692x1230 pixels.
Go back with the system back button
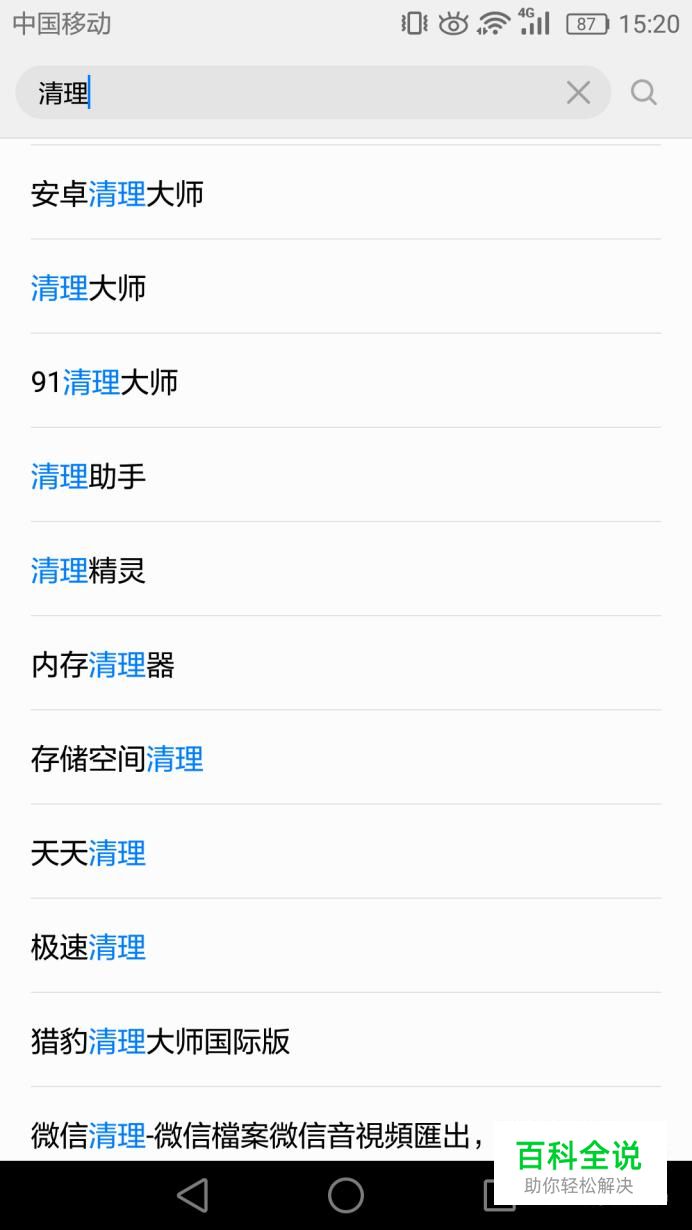[x=192, y=1195]
